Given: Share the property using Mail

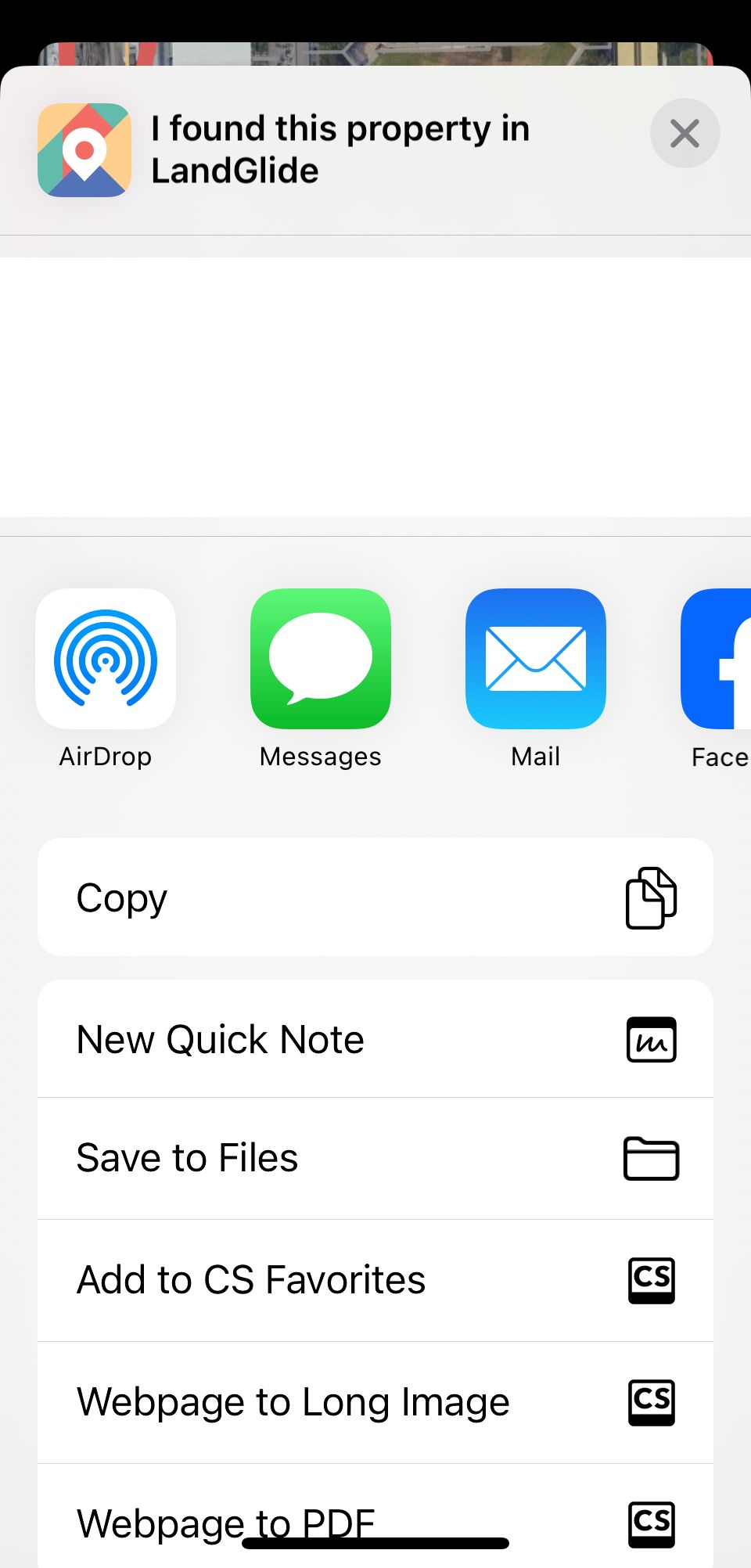Looking at the screenshot, I should click(535, 659).
